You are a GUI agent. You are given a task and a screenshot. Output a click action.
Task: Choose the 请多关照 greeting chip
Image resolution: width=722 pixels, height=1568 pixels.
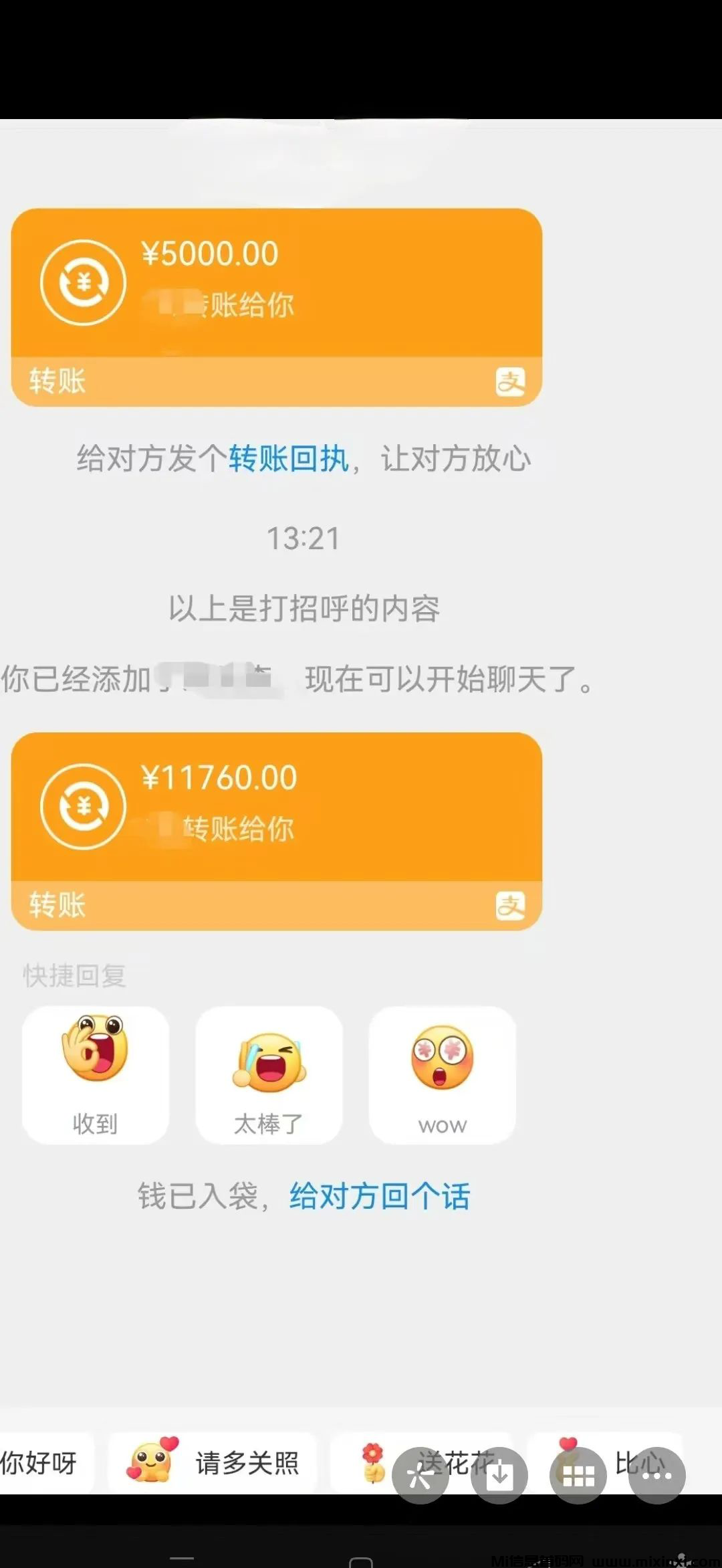pos(213,1463)
